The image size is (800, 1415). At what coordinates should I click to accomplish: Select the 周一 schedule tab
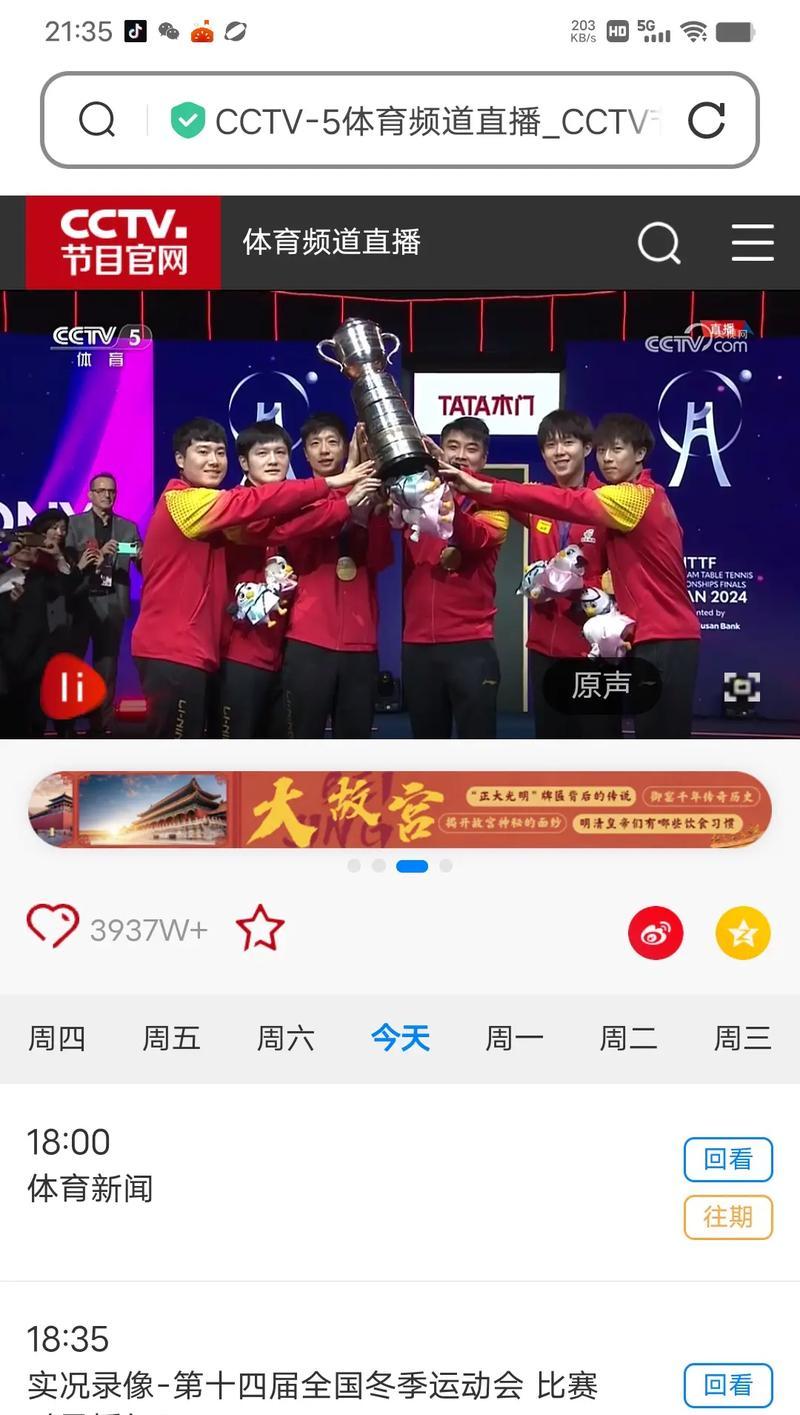pos(514,1038)
